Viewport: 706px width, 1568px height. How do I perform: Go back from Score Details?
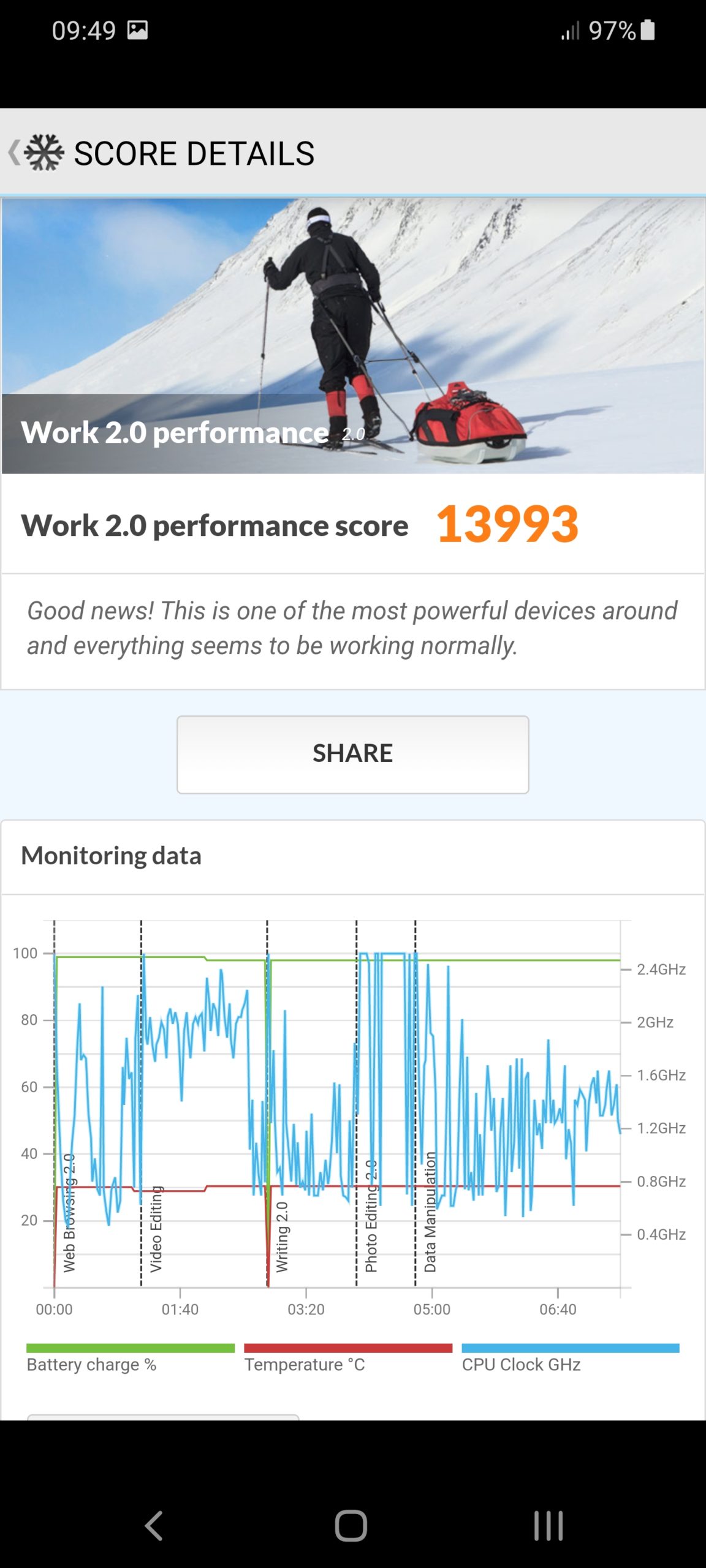[x=34, y=153]
